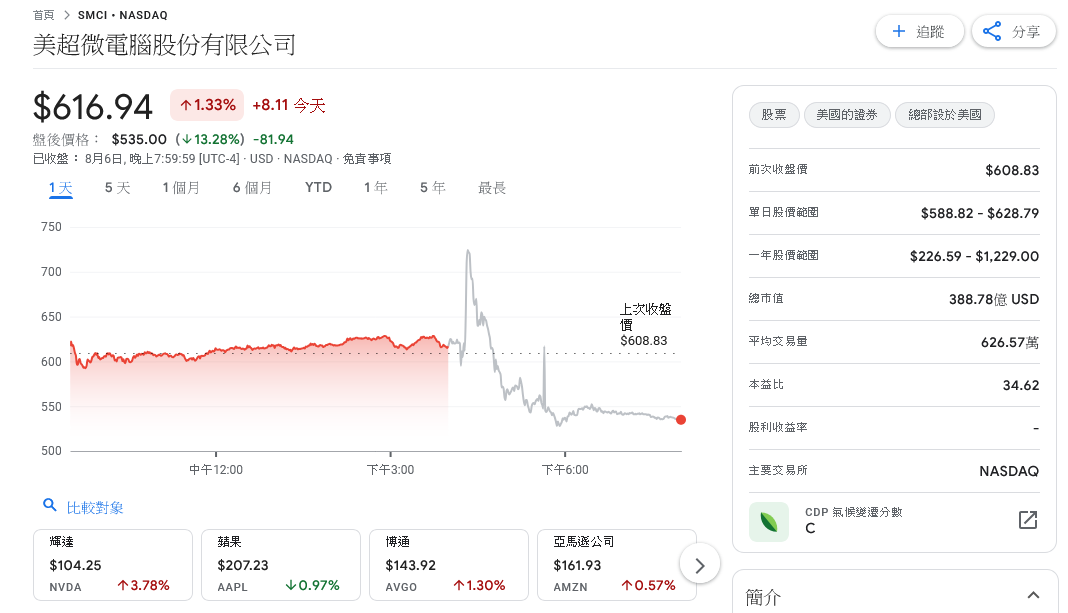
Task: Open the 亞馬遜公司 AMZN card
Action: pos(616,564)
